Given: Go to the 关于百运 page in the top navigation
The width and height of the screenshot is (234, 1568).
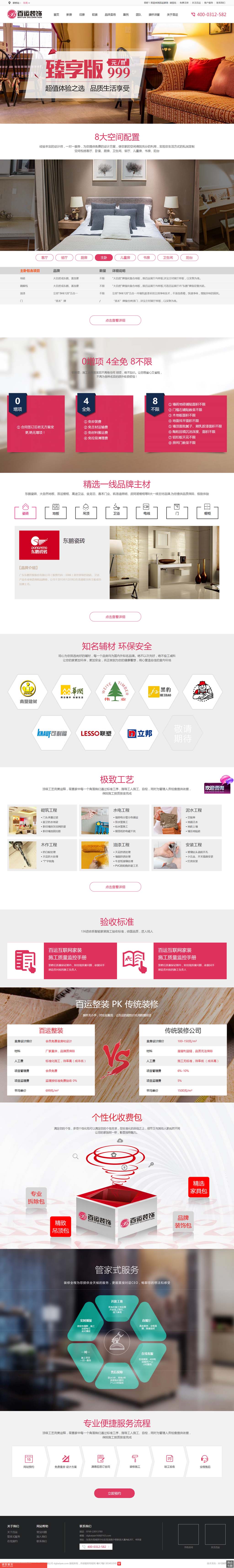Looking at the screenshot, I should [x=173, y=15].
